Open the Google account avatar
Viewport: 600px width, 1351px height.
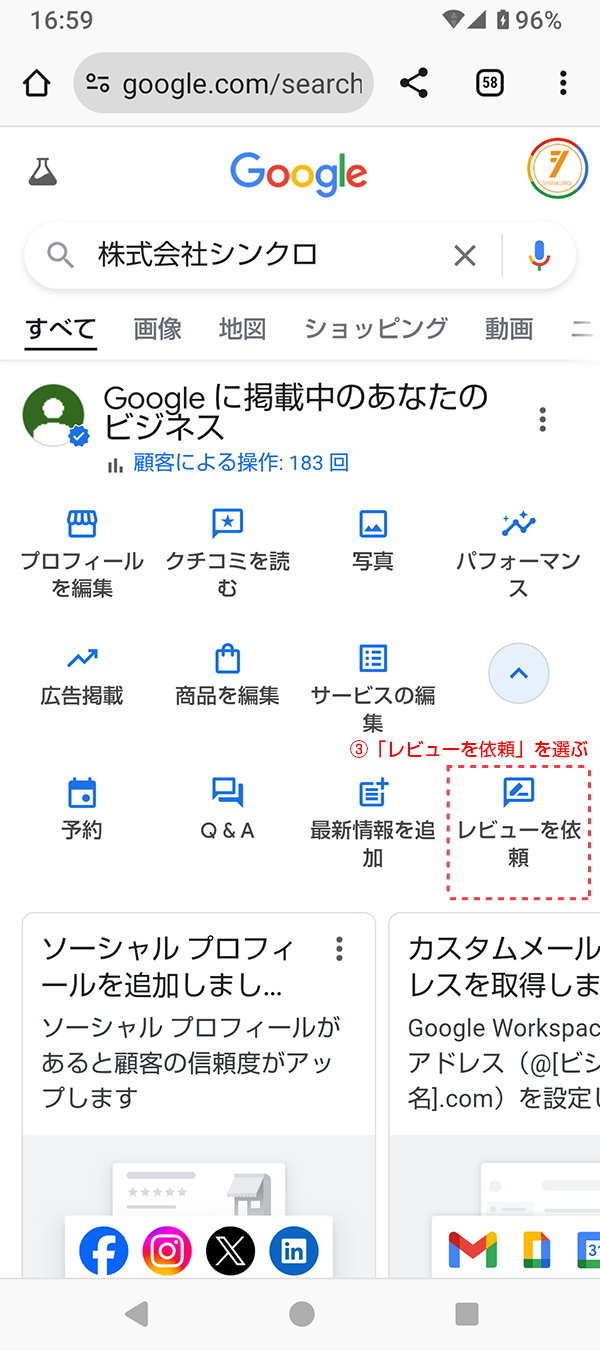coord(557,170)
